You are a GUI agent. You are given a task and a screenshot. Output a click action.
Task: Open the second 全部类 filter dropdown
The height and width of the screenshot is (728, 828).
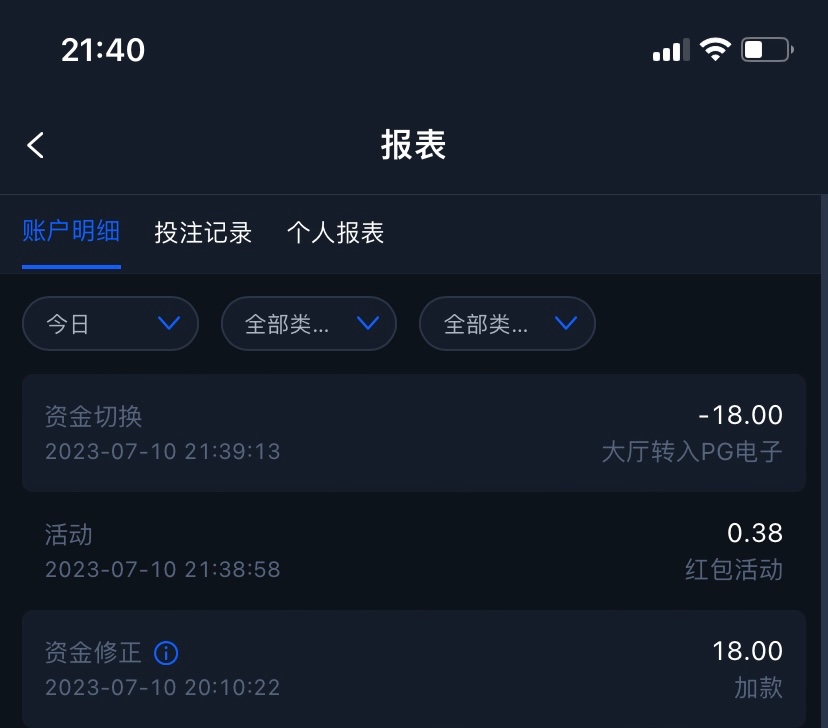(506, 323)
